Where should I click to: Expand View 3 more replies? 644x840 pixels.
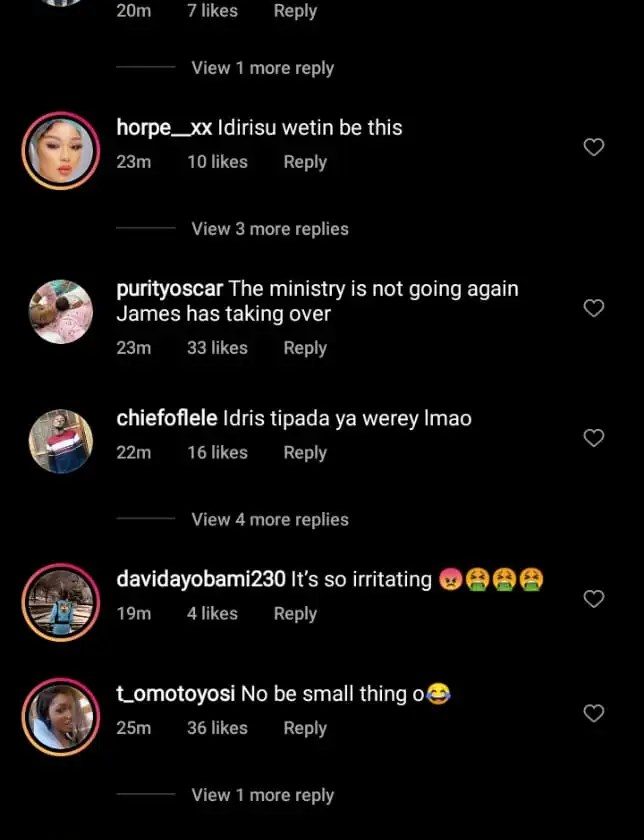tap(270, 229)
